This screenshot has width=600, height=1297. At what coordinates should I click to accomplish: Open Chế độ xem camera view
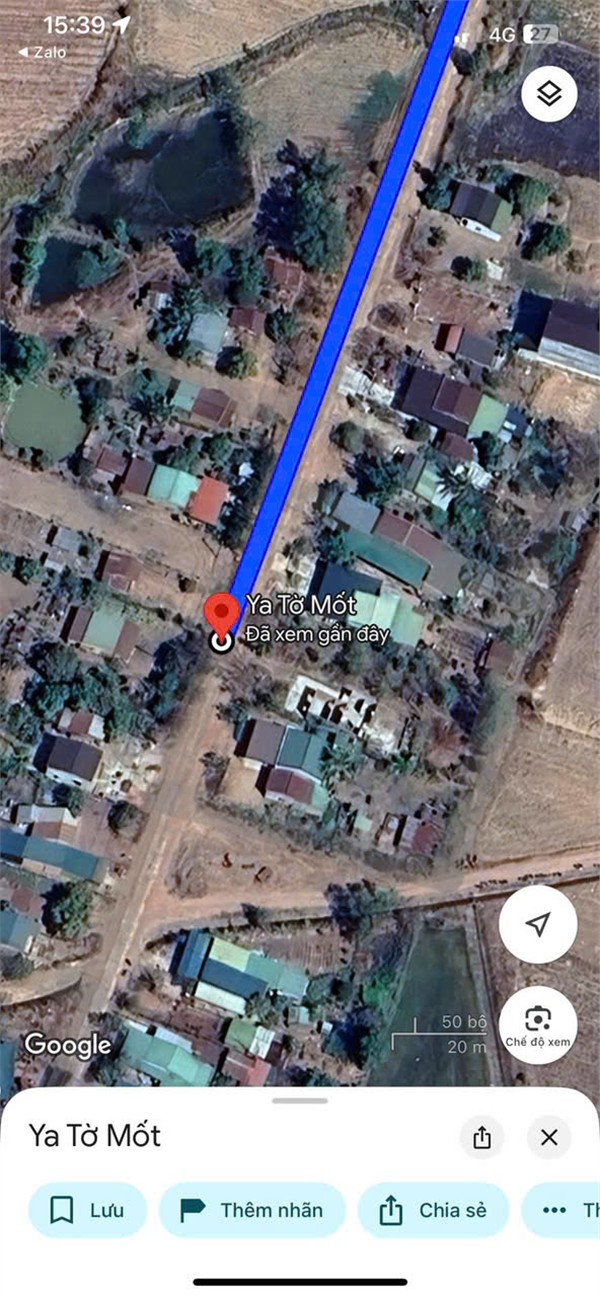(x=538, y=1025)
